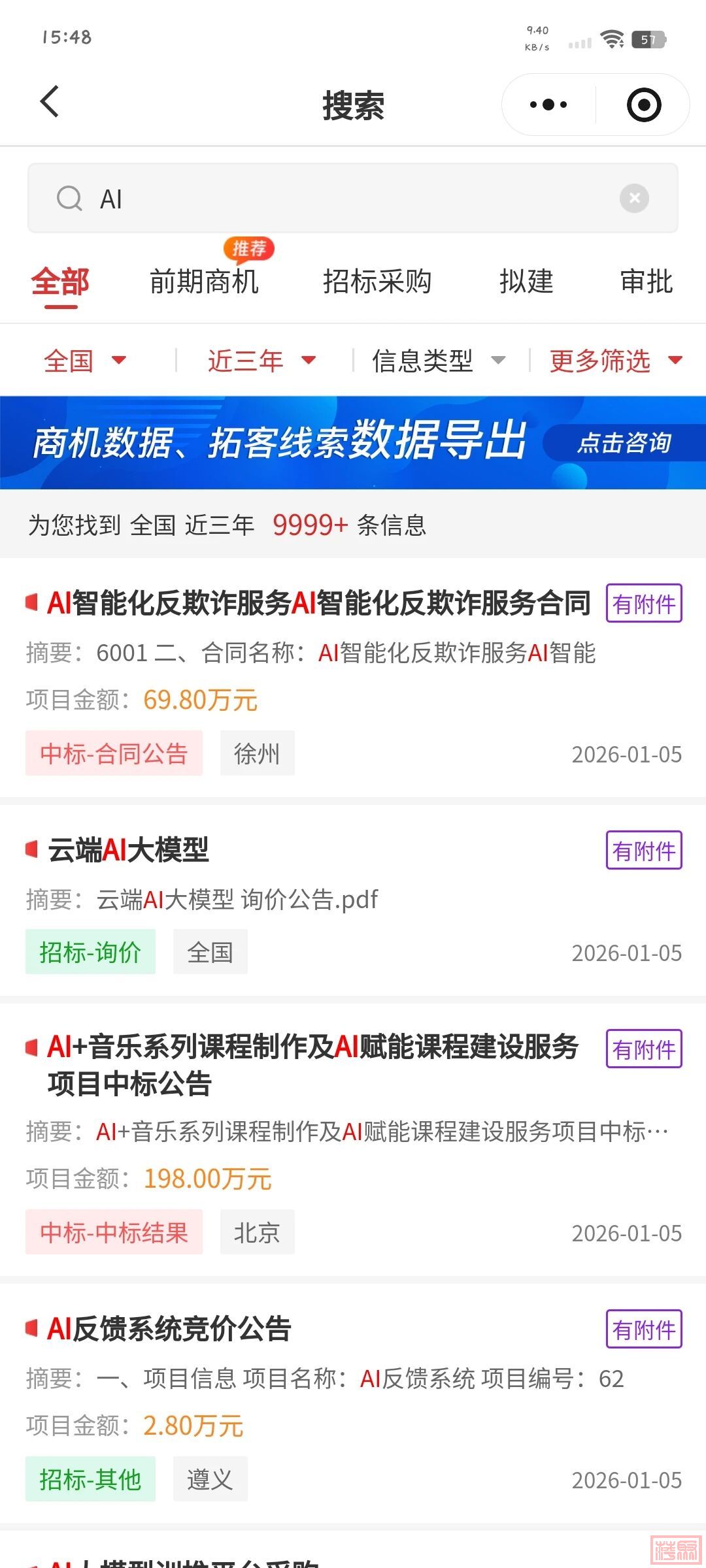Open the 云端AI大模型 inquiry result
The width and height of the screenshot is (706, 1568).
(x=129, y=850)
